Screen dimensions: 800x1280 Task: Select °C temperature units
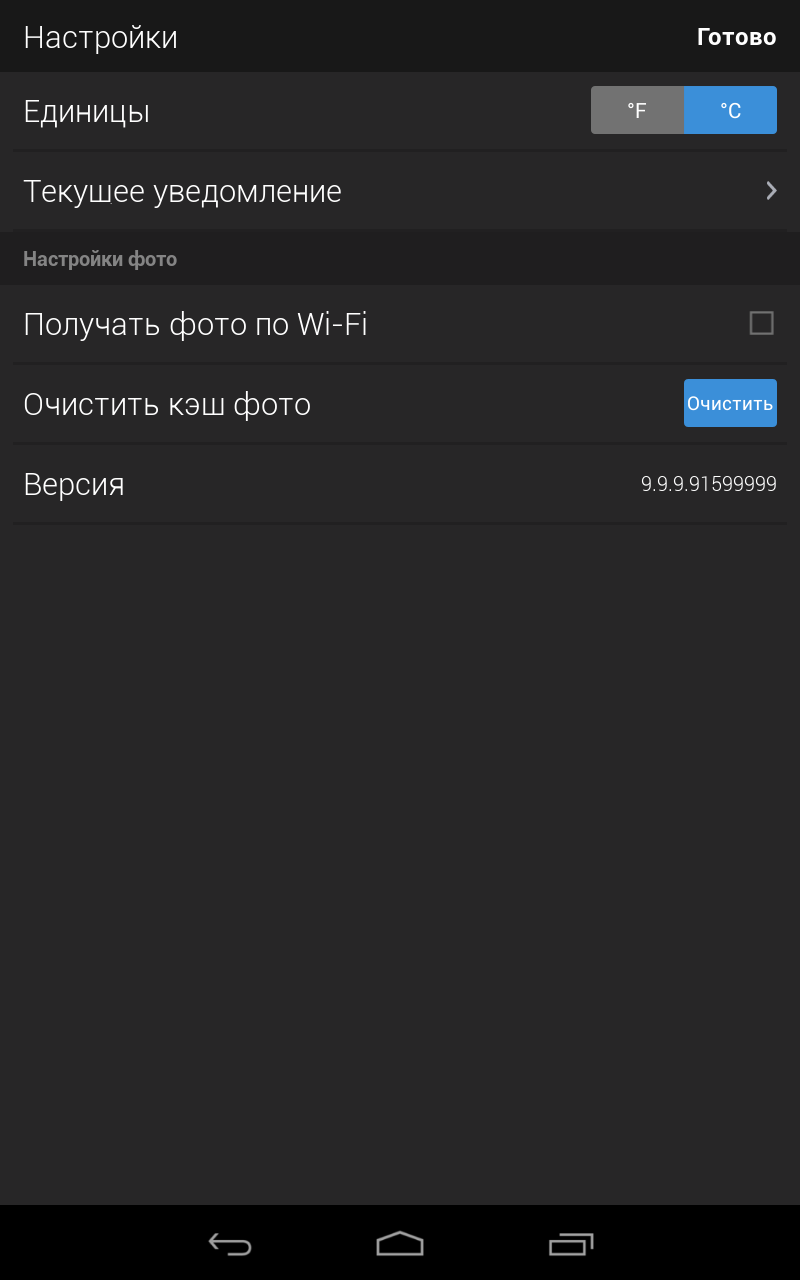click(x=730, y=110)
